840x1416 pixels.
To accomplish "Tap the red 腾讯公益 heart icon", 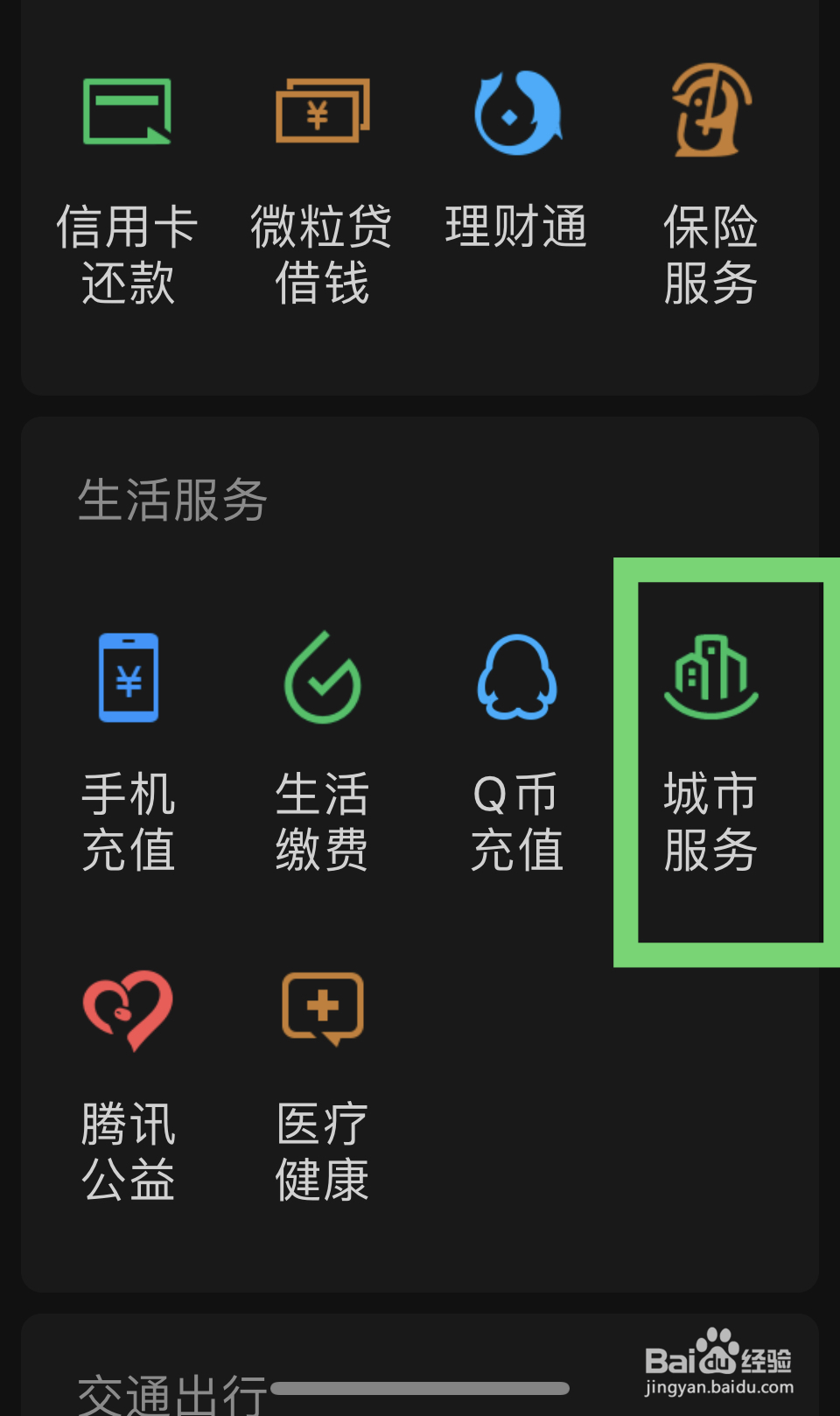I will pyautogui.click(x=127, y=1011).
